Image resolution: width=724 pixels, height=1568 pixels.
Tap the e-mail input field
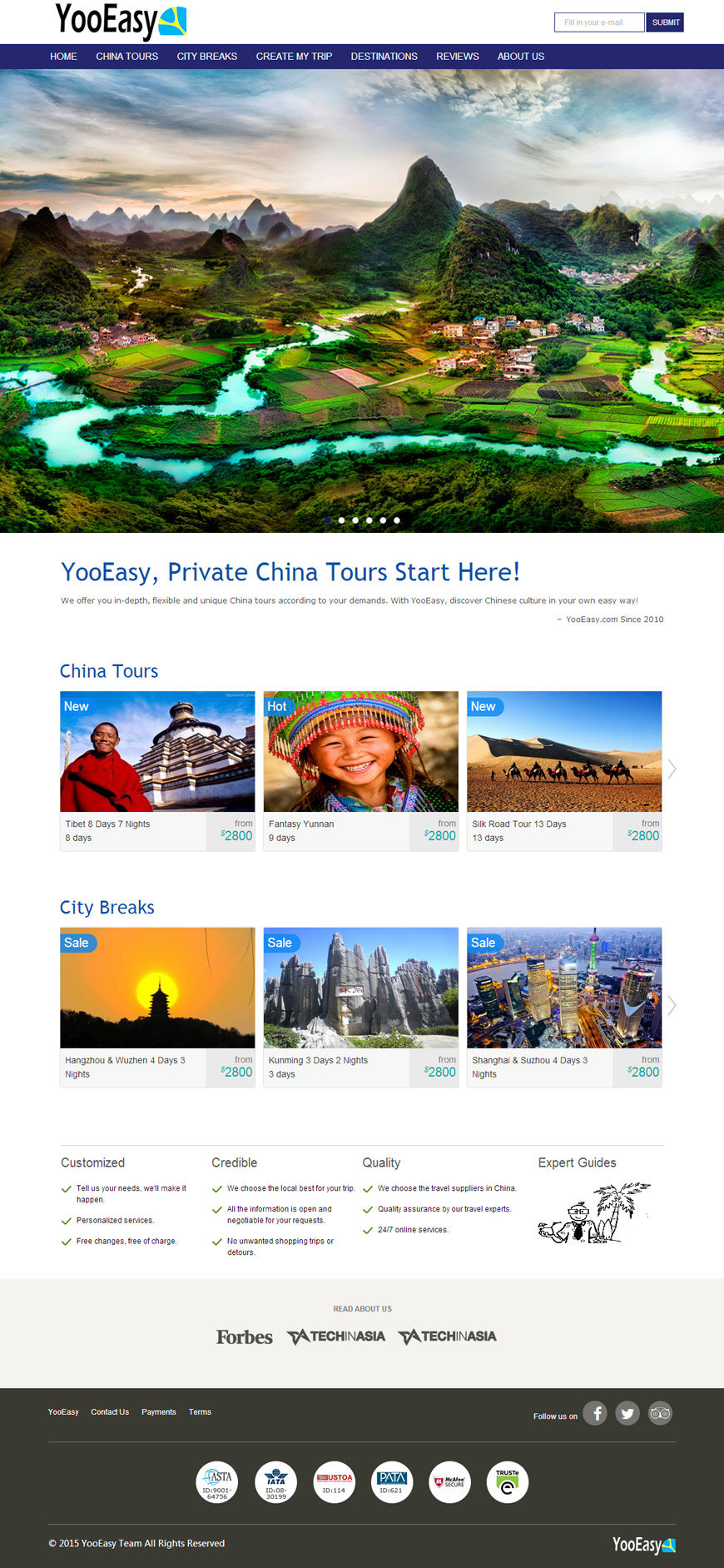pos(598,22)
